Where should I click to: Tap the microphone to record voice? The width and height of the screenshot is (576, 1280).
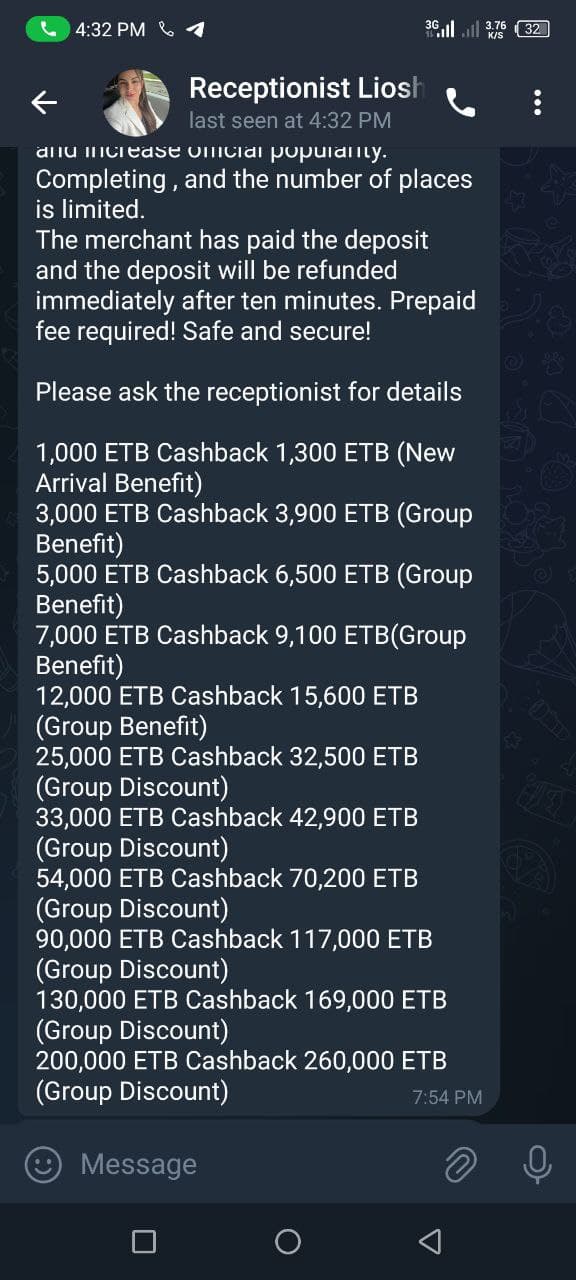point(537,1164)
